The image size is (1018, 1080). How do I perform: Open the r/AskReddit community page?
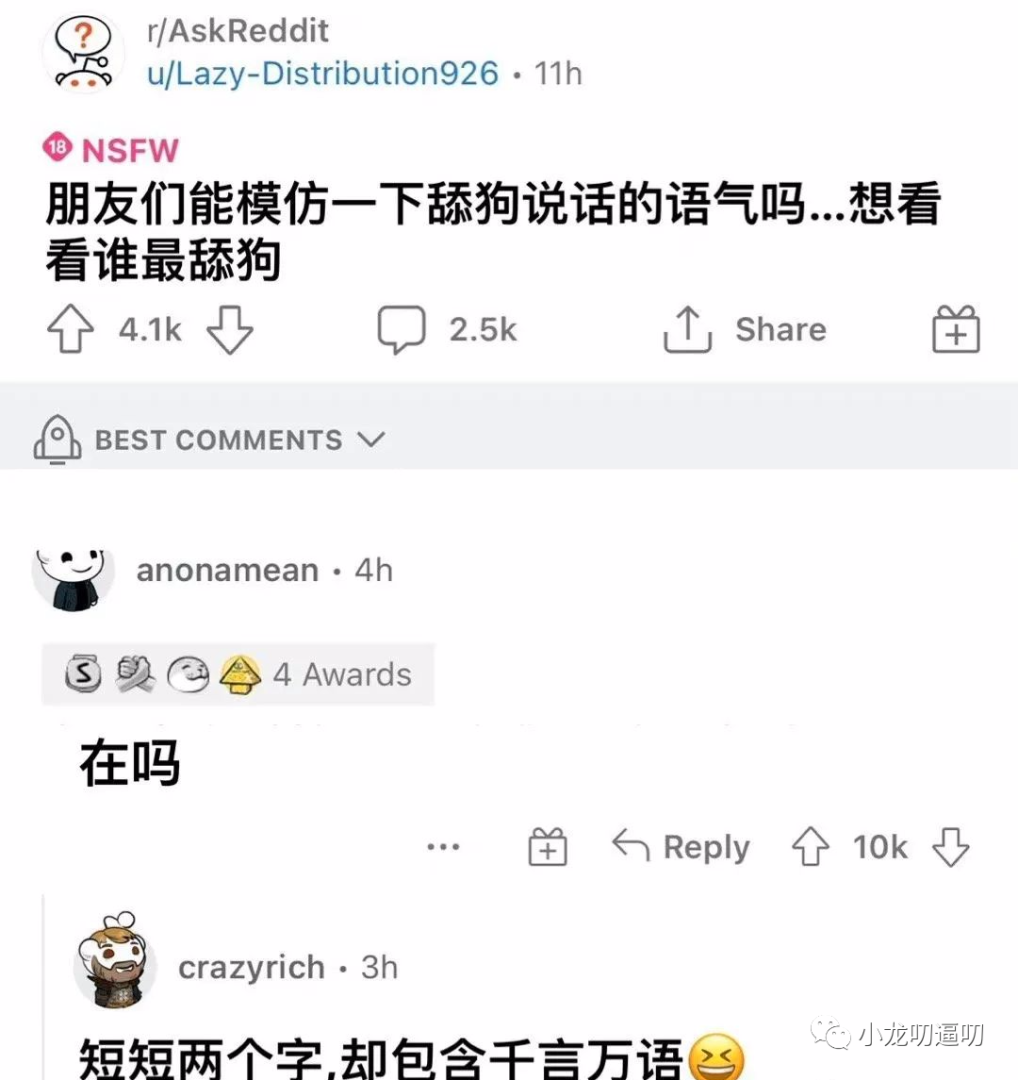click(237, 31)
